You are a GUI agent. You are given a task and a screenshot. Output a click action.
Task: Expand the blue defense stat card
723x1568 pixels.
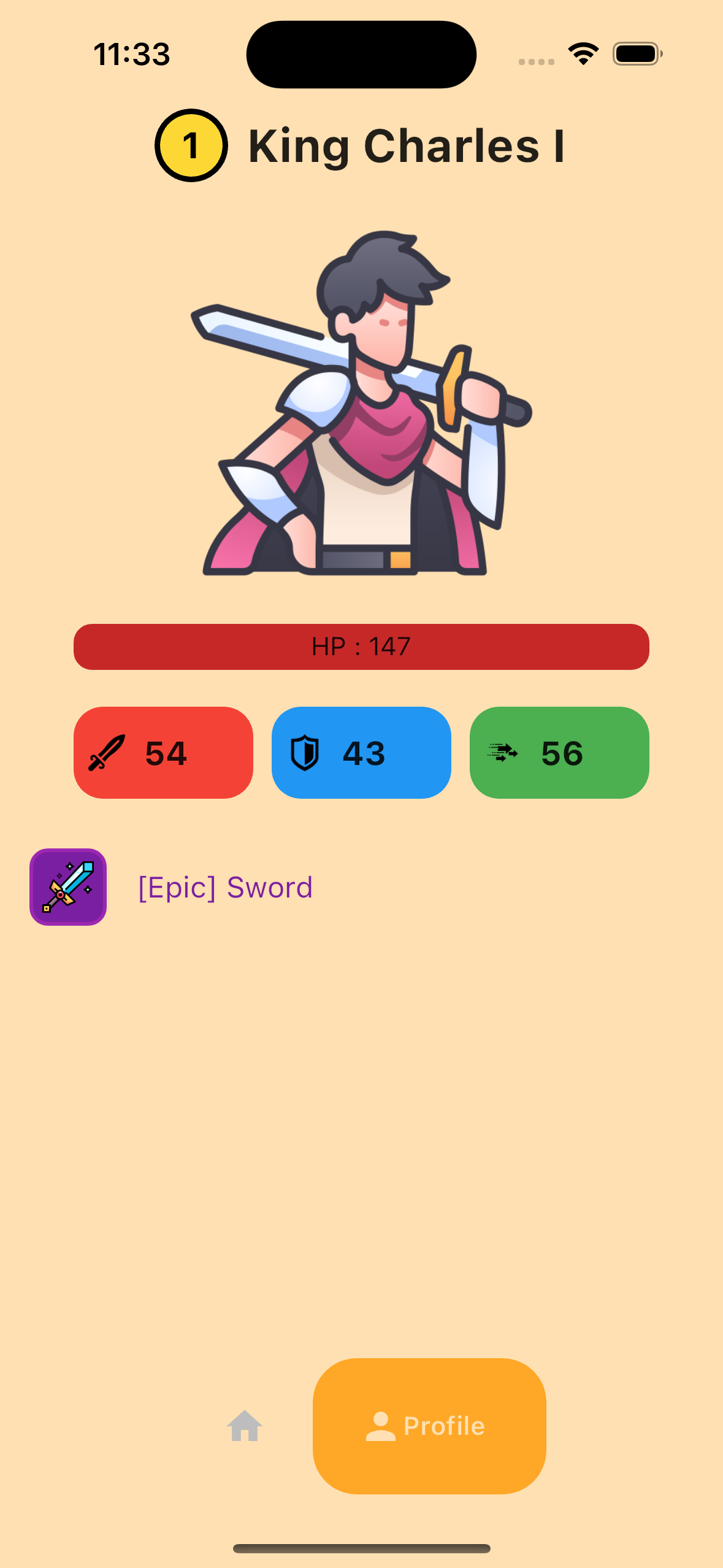point(361,753)
